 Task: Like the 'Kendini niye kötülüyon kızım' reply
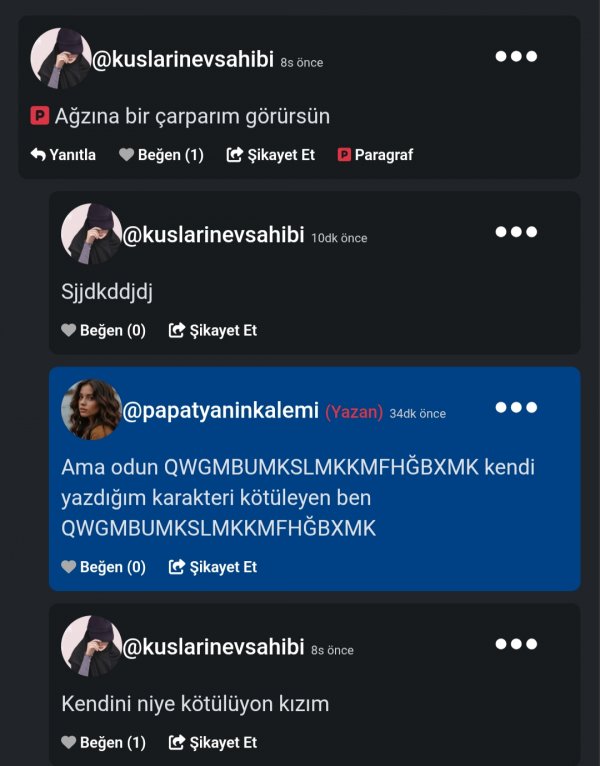104,742
